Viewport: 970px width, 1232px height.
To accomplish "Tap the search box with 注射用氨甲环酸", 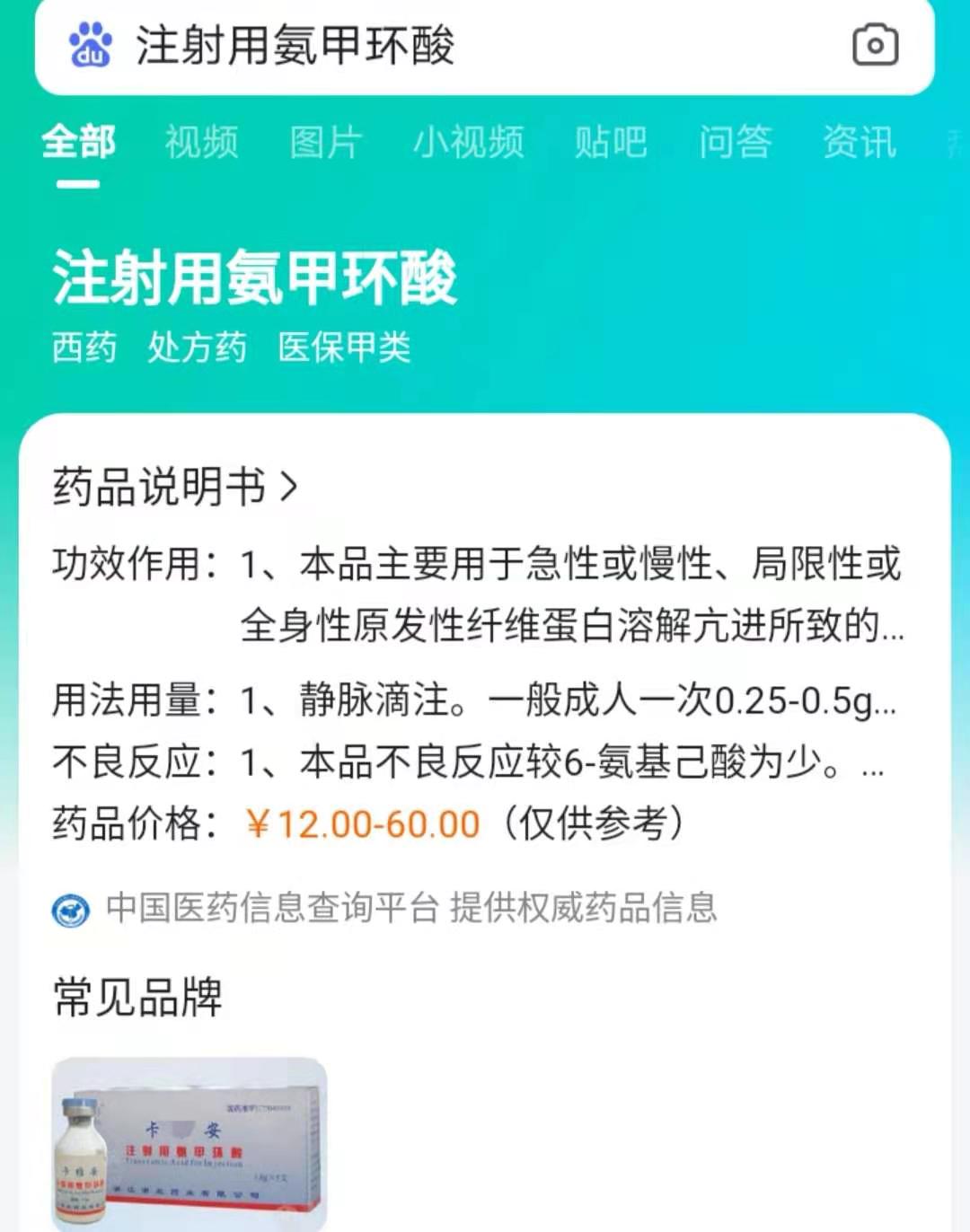I will [x=449, y=47].
